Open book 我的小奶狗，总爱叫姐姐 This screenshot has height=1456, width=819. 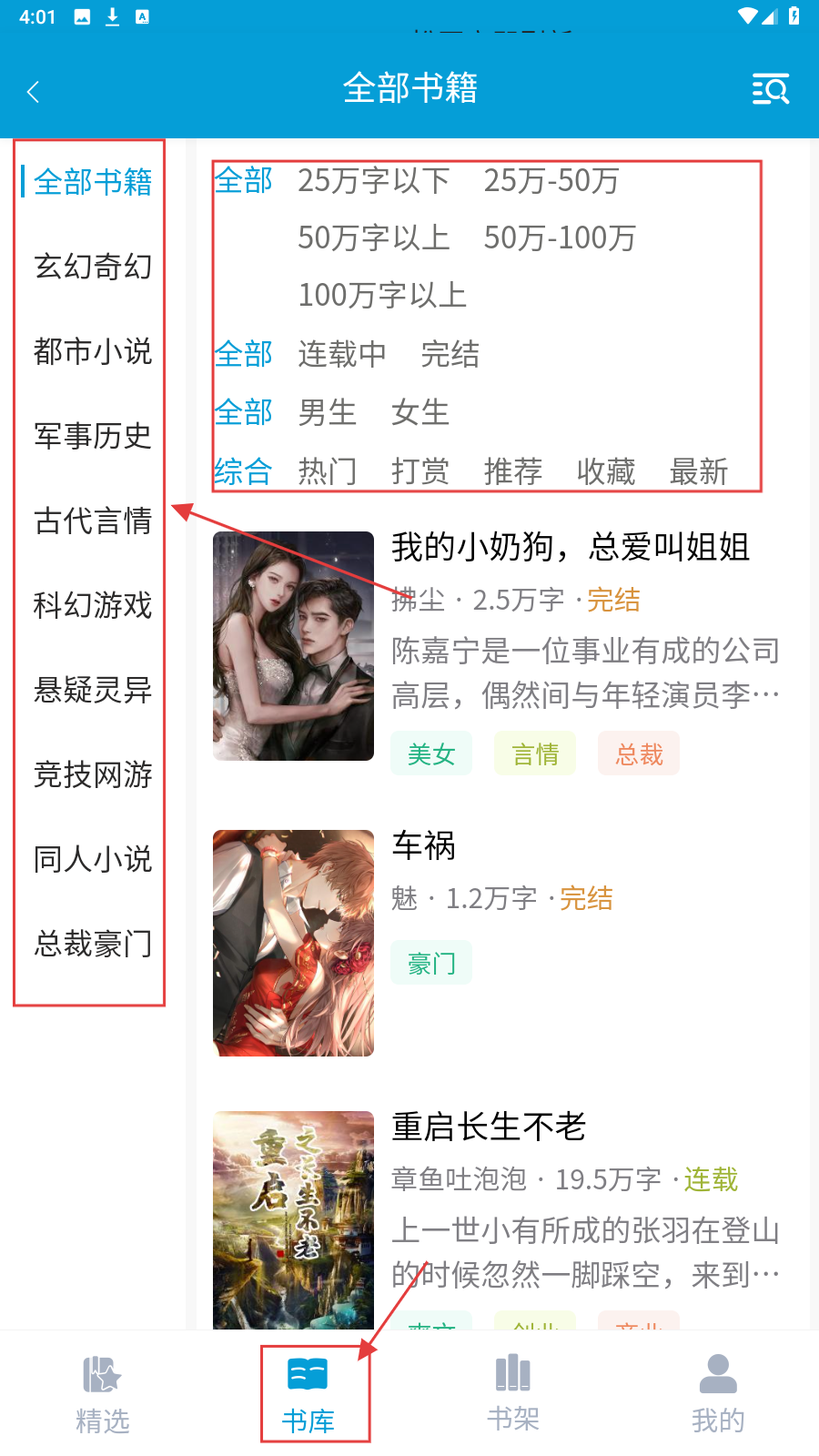click(570, 547)
